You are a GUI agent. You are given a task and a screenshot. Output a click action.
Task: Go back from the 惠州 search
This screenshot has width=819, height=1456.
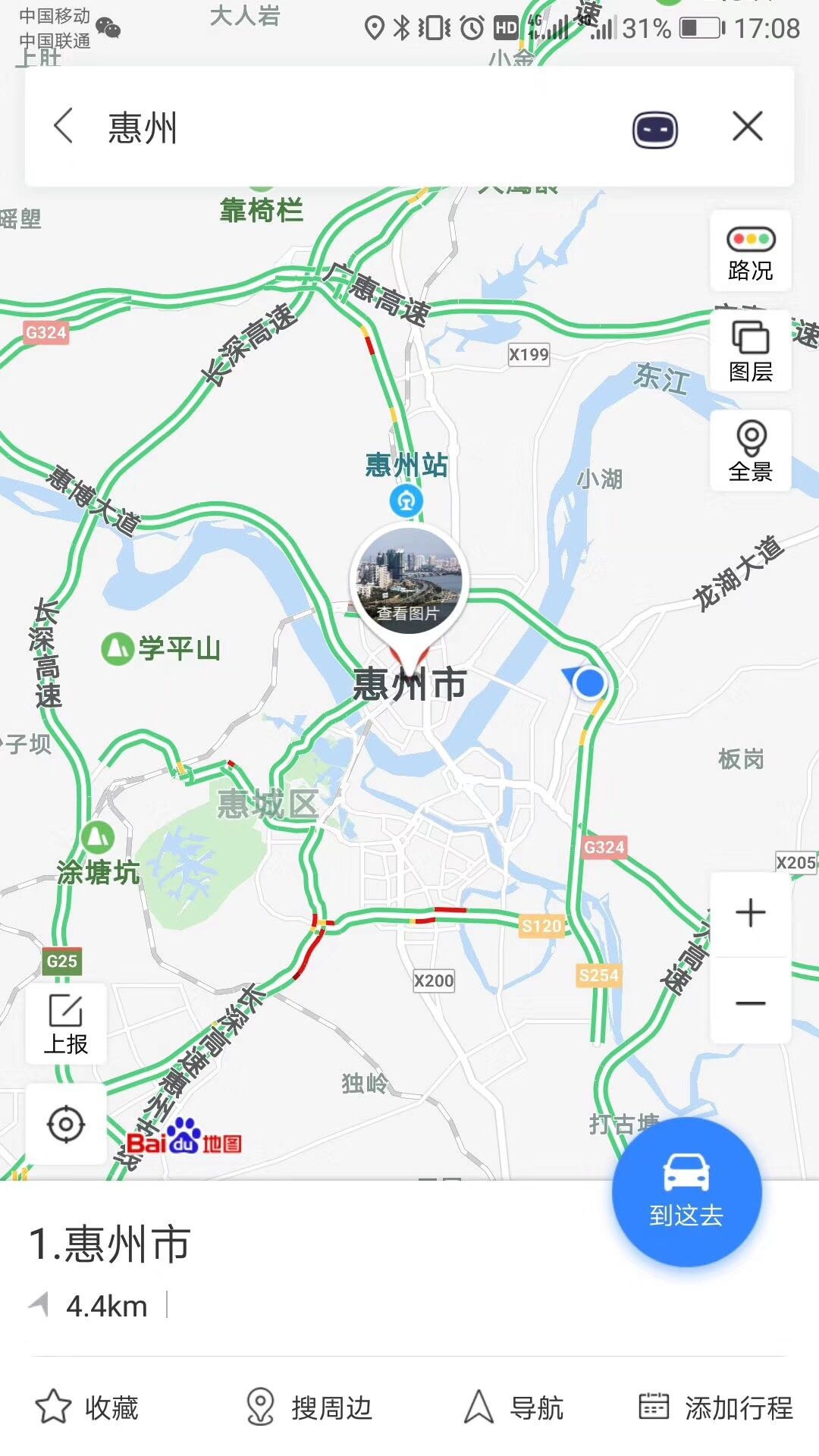pyautogui.click(x=64, y=126)
